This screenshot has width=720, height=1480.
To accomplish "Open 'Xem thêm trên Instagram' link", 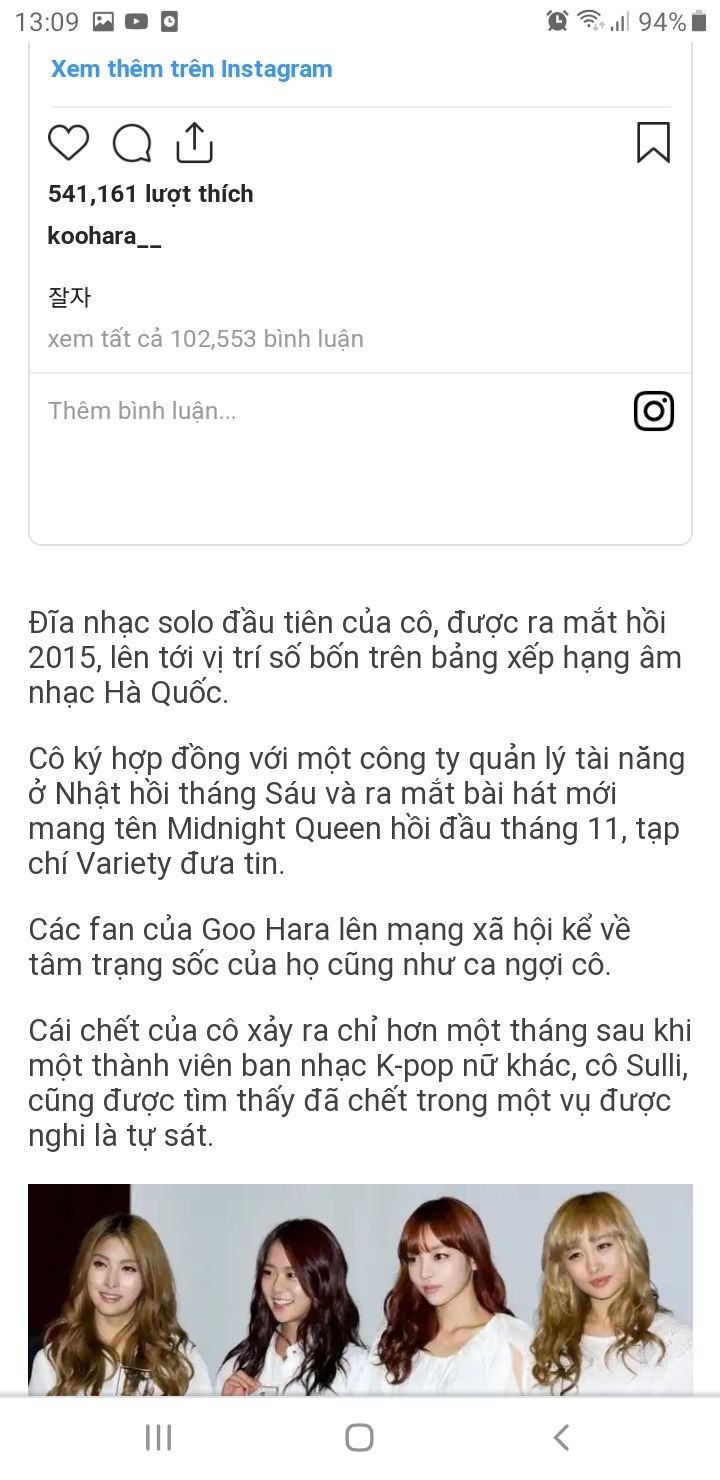I will [x=191, y=69].
